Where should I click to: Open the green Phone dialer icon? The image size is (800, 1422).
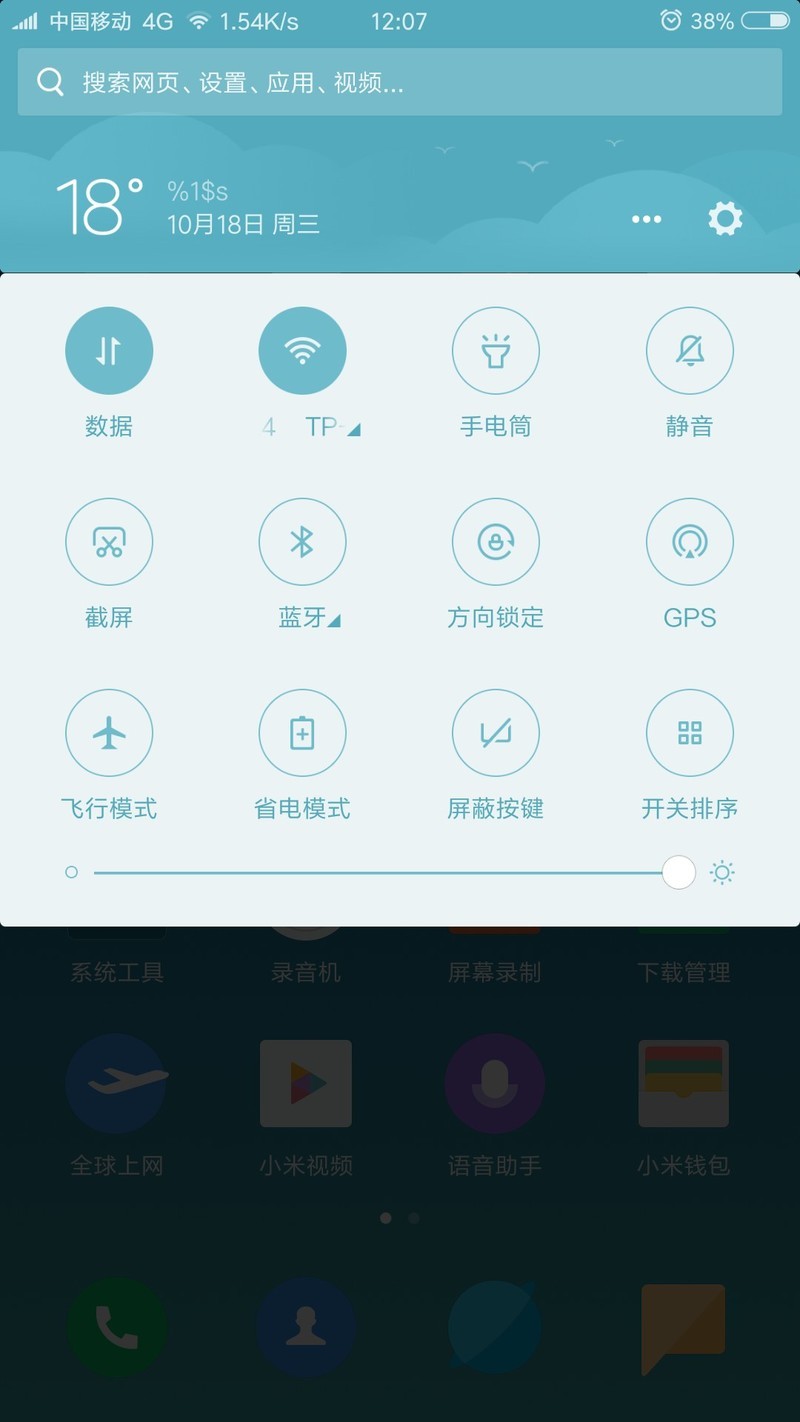[117, 1327]
